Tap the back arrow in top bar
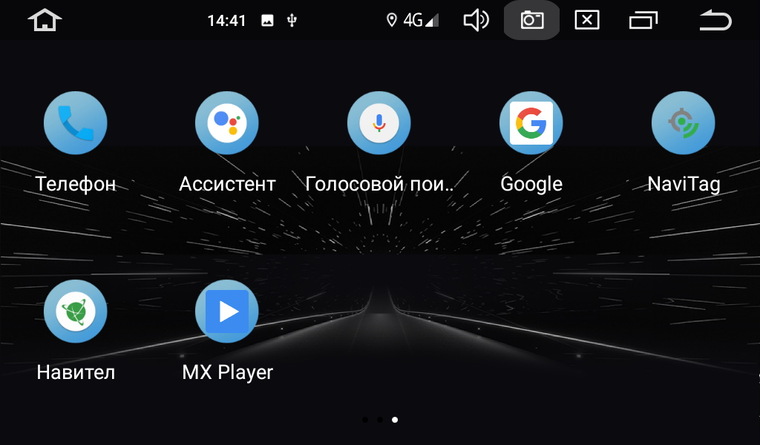760x445 pixels. click(x=715, y=20)
